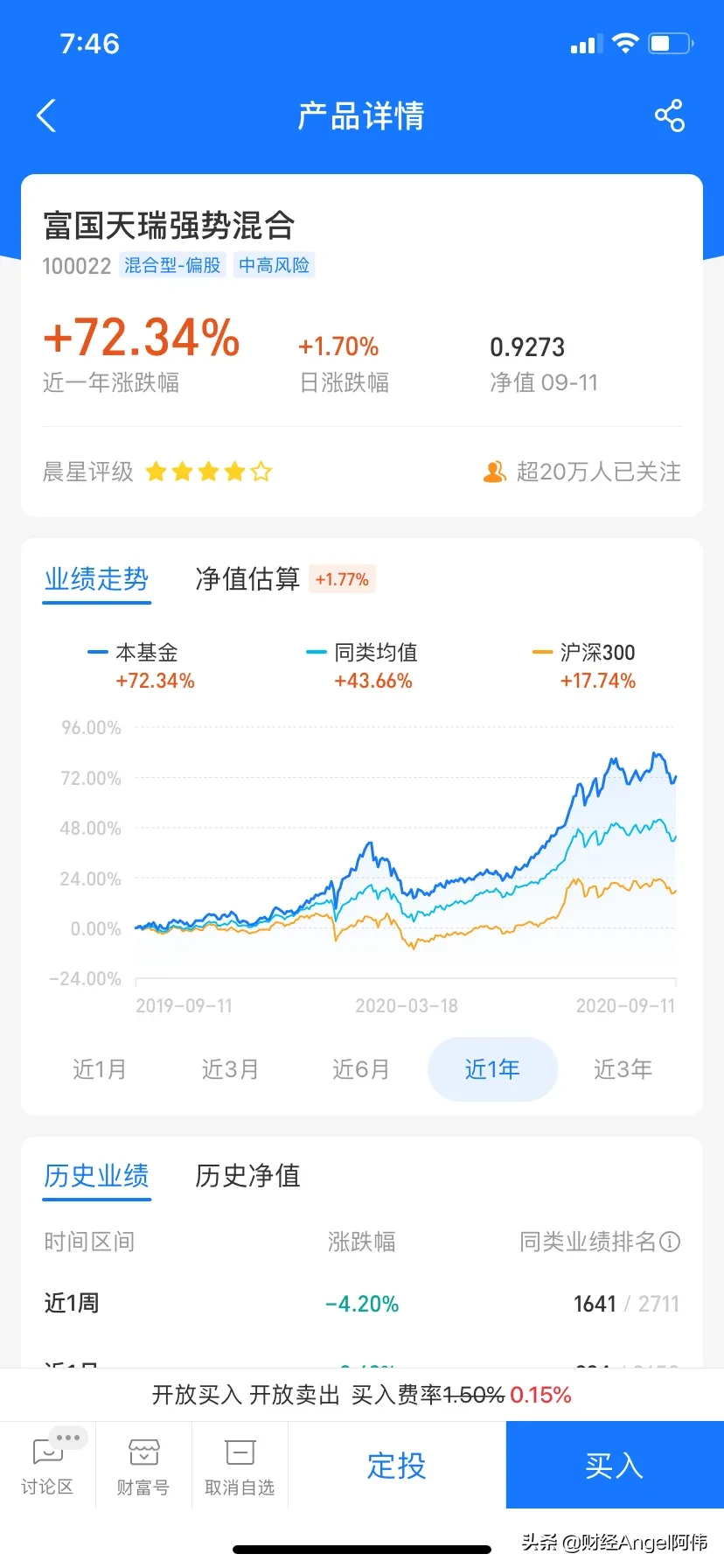
Task: Open the 讨论区 discussion area
Action: tap(48, 1466)
